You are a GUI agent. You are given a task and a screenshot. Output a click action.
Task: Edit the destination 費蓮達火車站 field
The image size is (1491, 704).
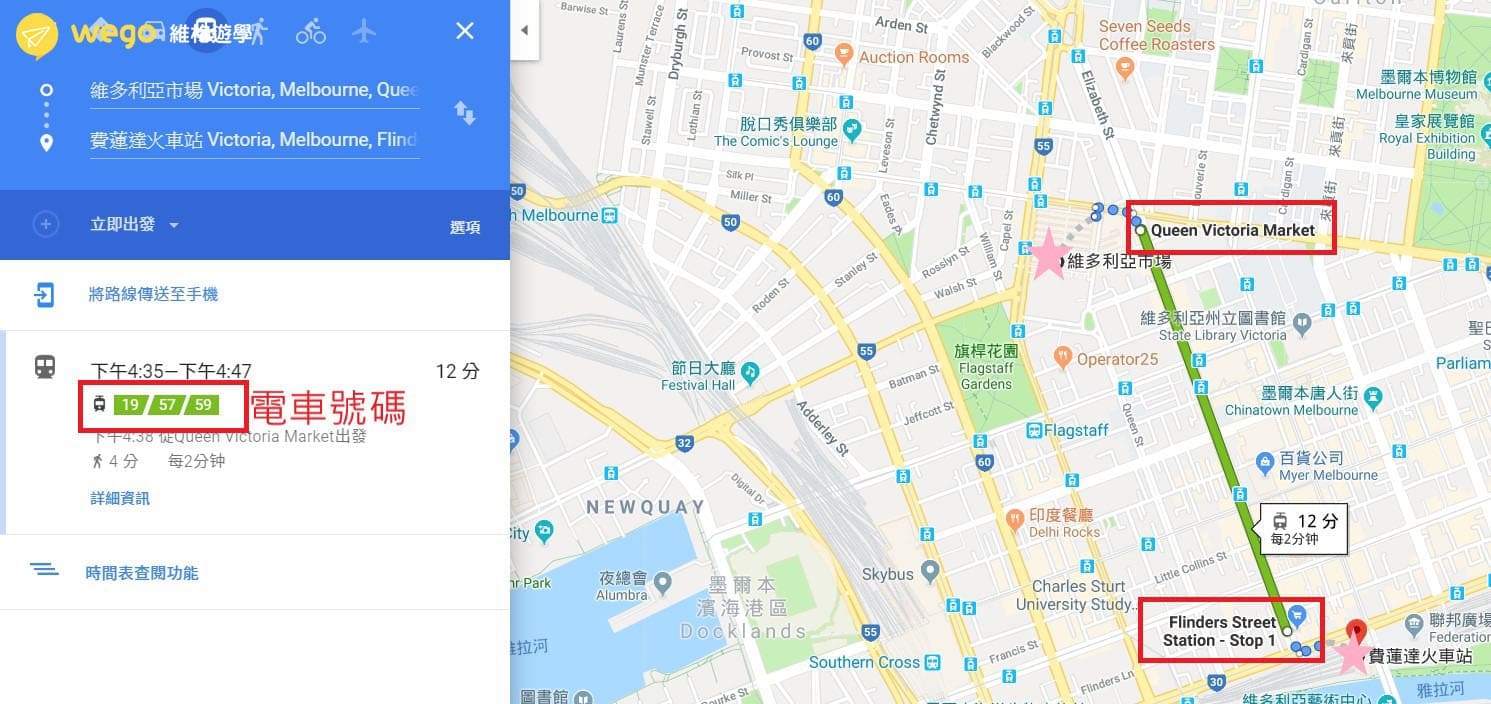[254, 140]
